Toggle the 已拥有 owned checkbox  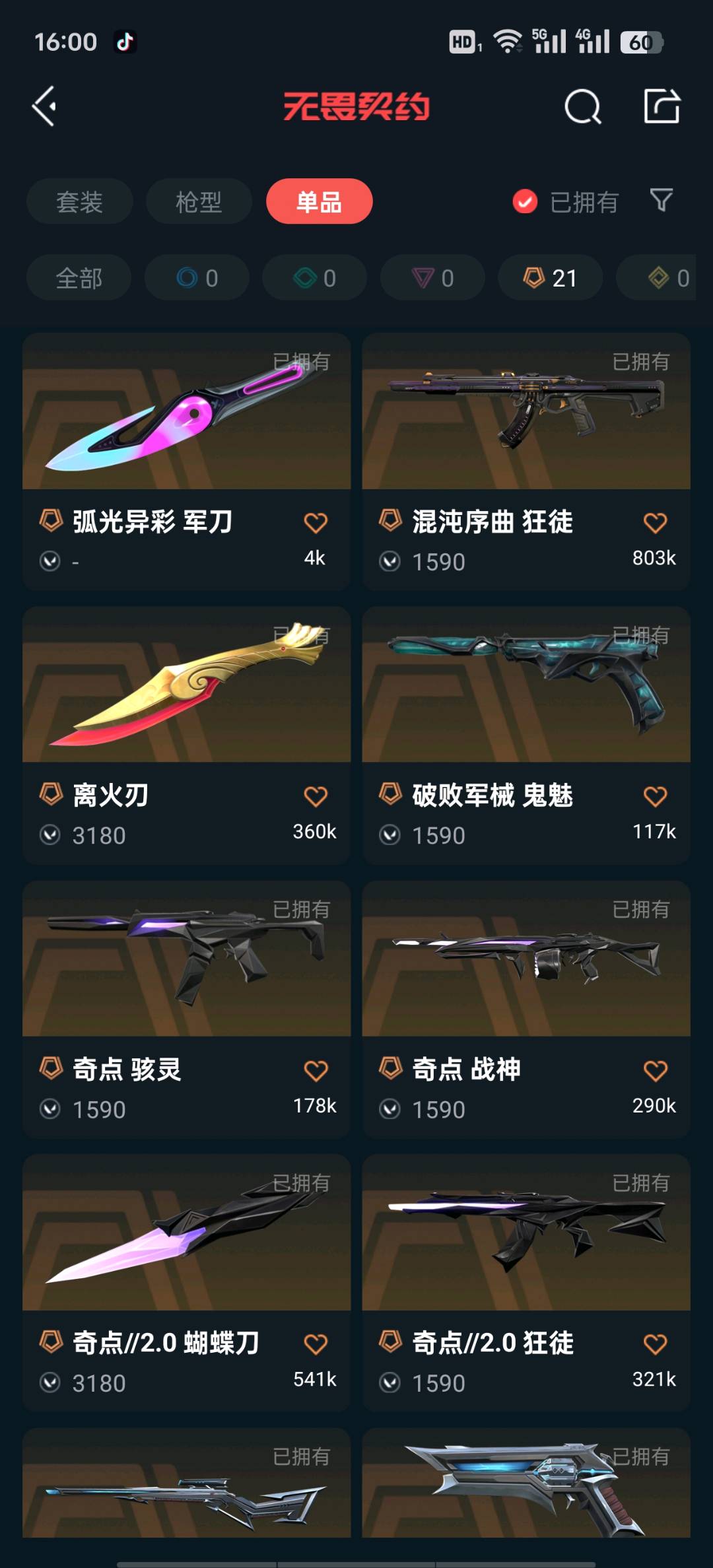point(526,201)
